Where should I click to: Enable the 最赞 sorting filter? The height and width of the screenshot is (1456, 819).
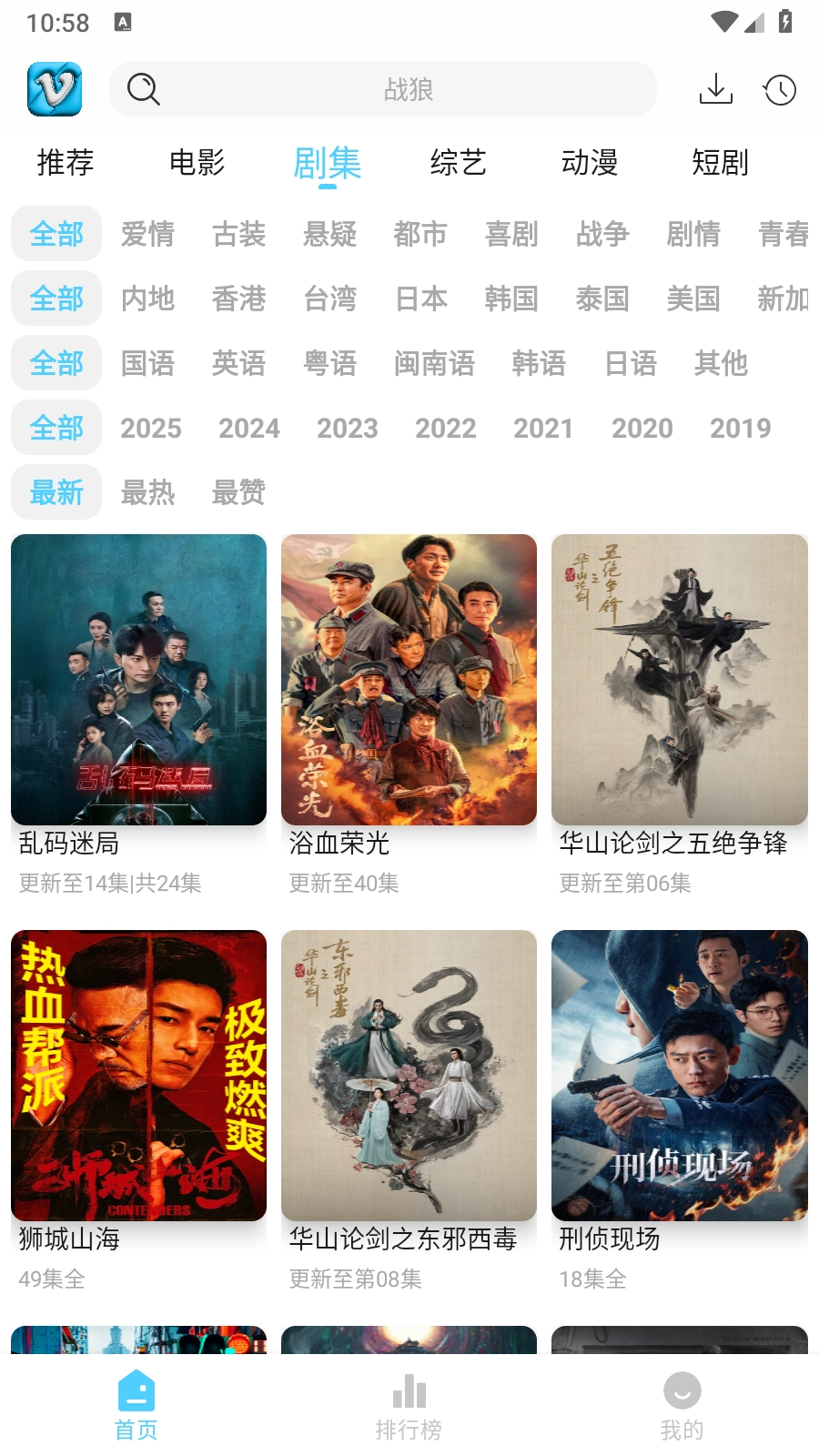point(238,492)
